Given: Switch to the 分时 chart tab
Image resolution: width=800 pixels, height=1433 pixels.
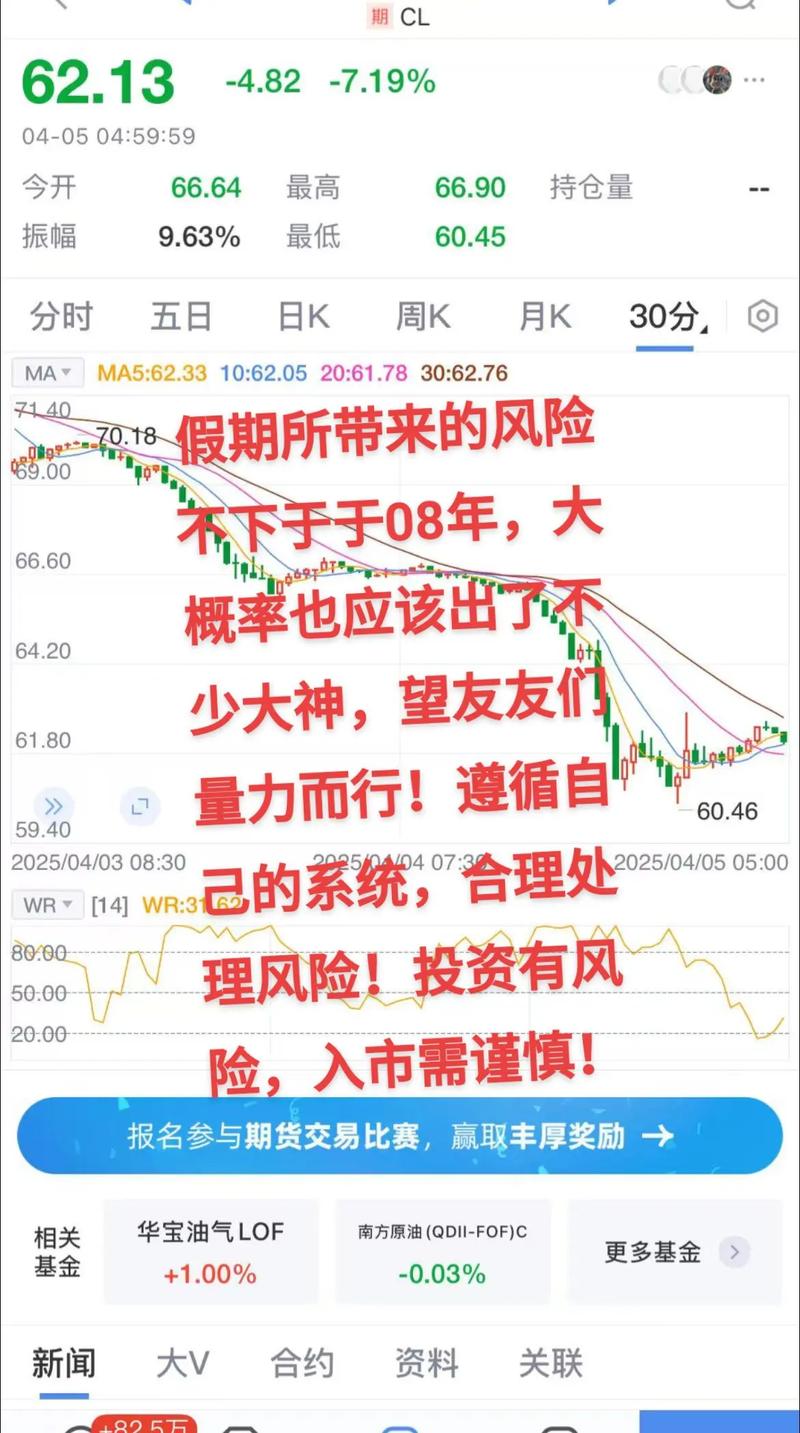Looking at the screenshot, I should click(62, 315).
